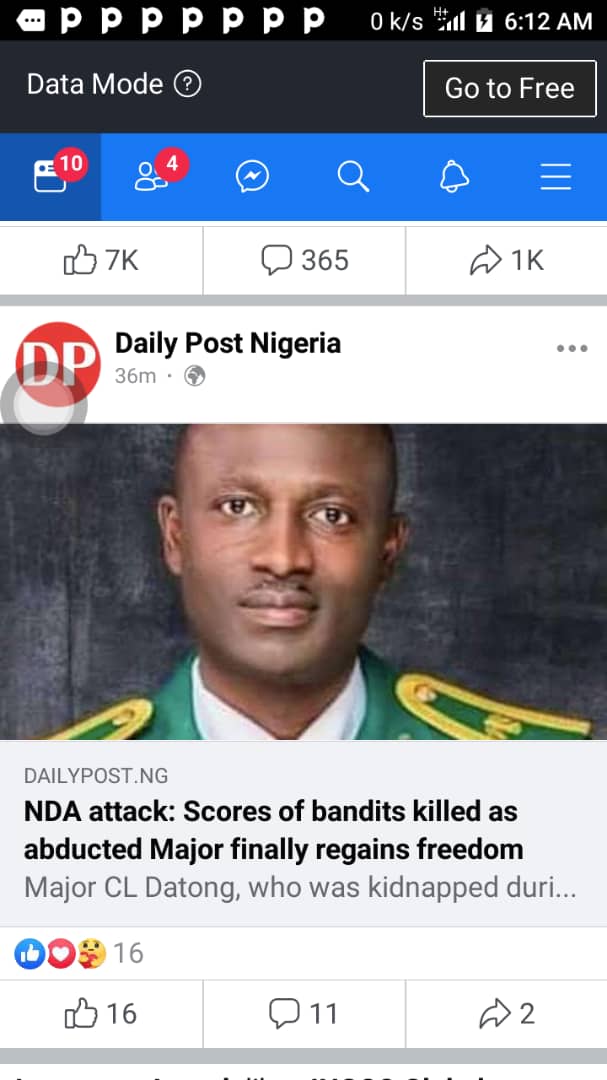Open the Daily Post Nigeria post options menu
The width and height of the screenshot is (607, 1080).
pos(572,349)
